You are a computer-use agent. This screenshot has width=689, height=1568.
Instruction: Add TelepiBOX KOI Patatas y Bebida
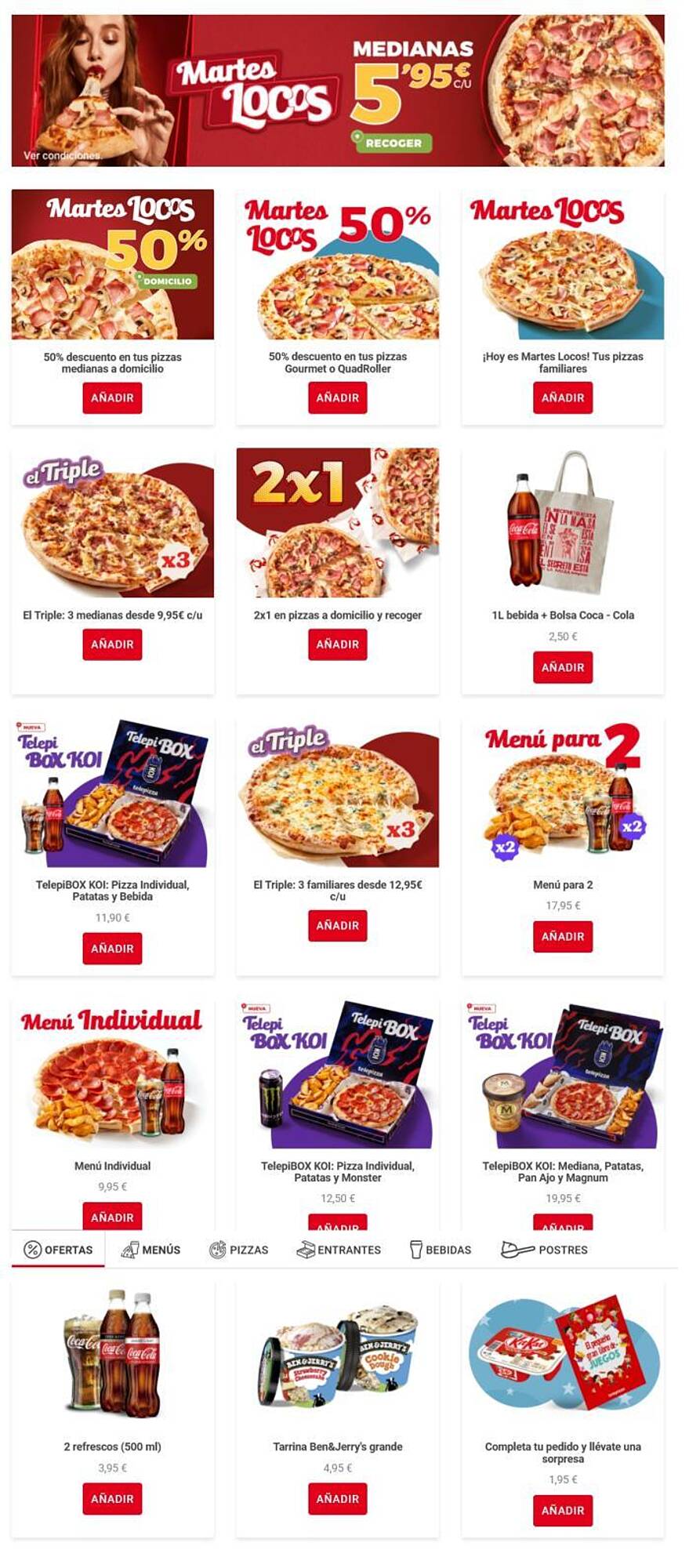(x=112, y=949)
